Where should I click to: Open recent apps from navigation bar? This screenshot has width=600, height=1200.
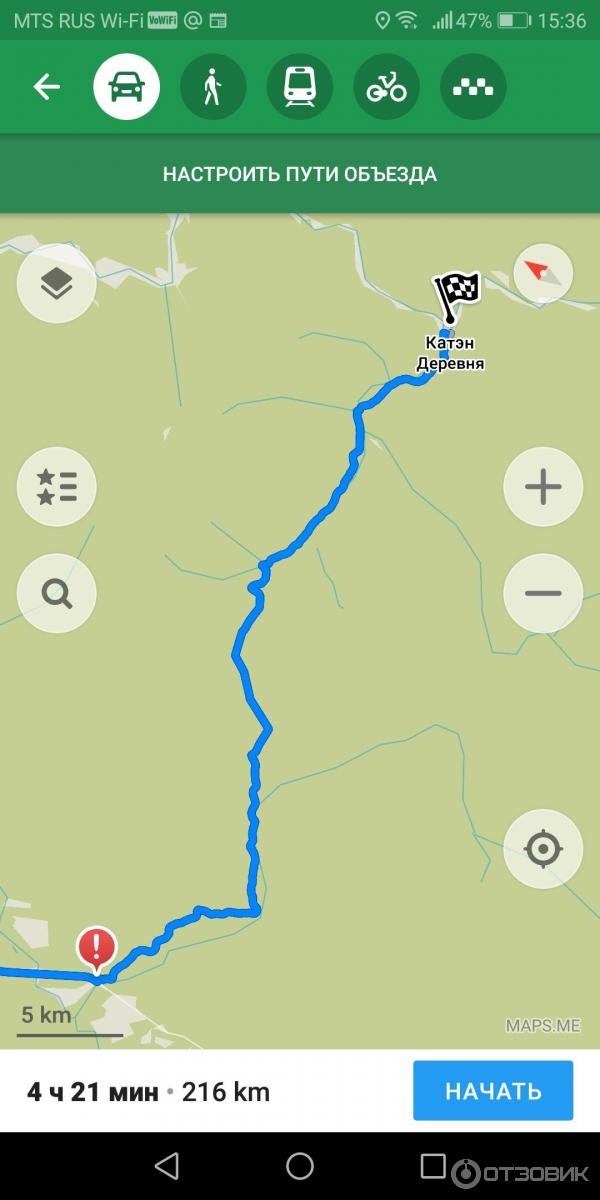click(432, 1165)
